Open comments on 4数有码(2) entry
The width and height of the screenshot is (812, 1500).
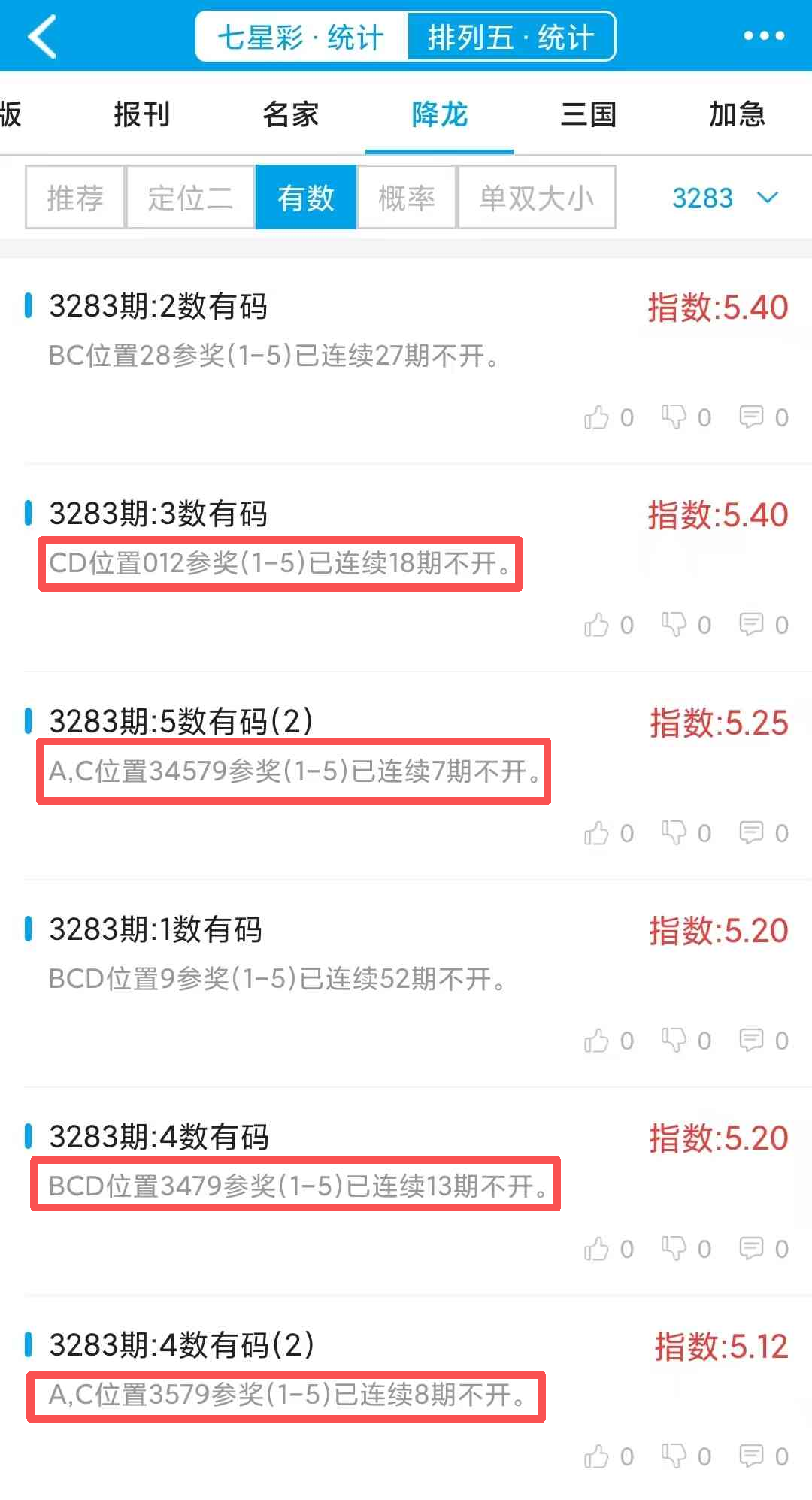[x=751, y=1456]
